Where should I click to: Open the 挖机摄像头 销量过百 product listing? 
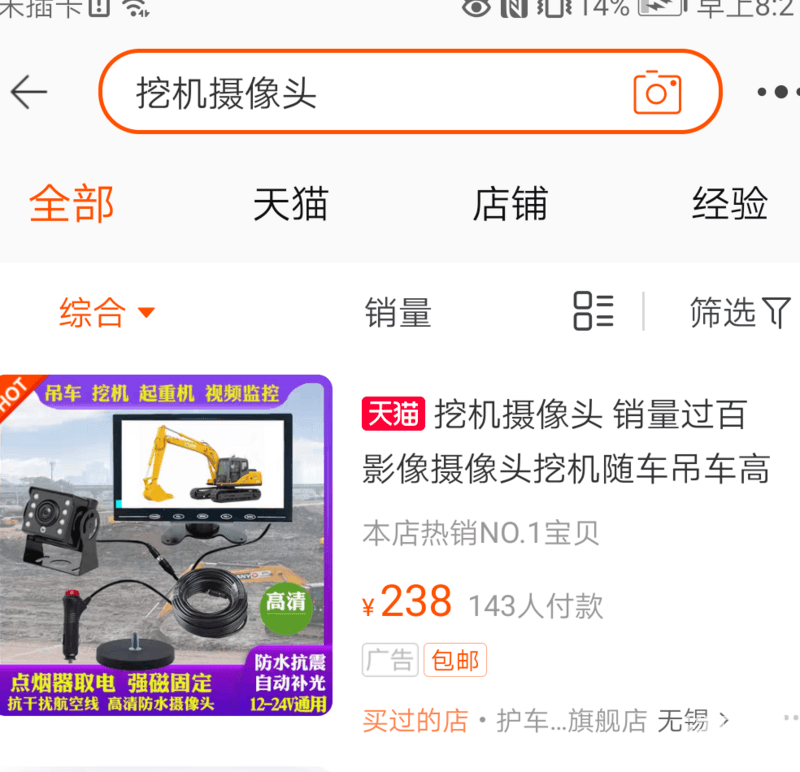coord(565,440)
